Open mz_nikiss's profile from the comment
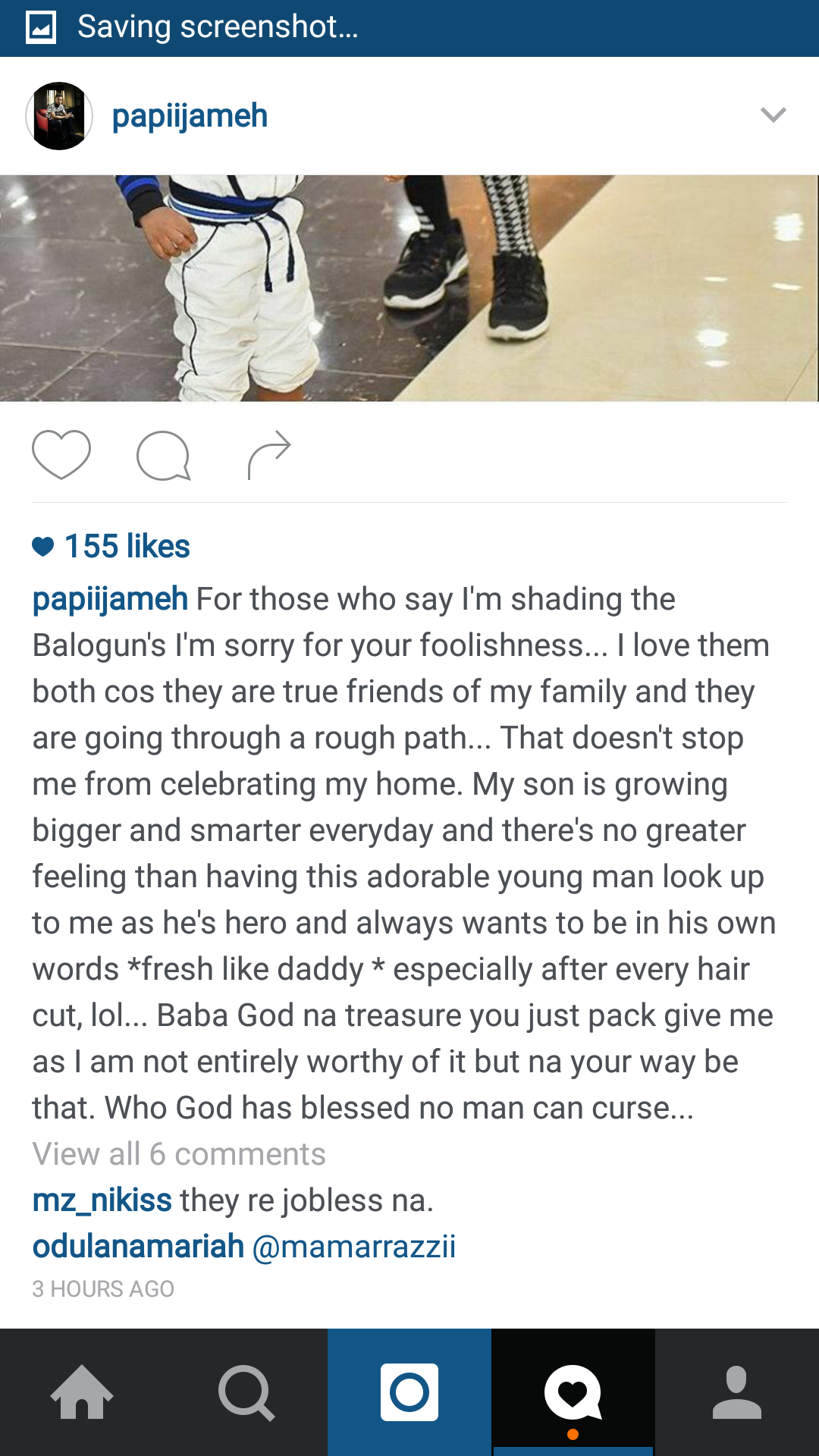Viewport: 819px width, 1456px height. (102, 1200)
